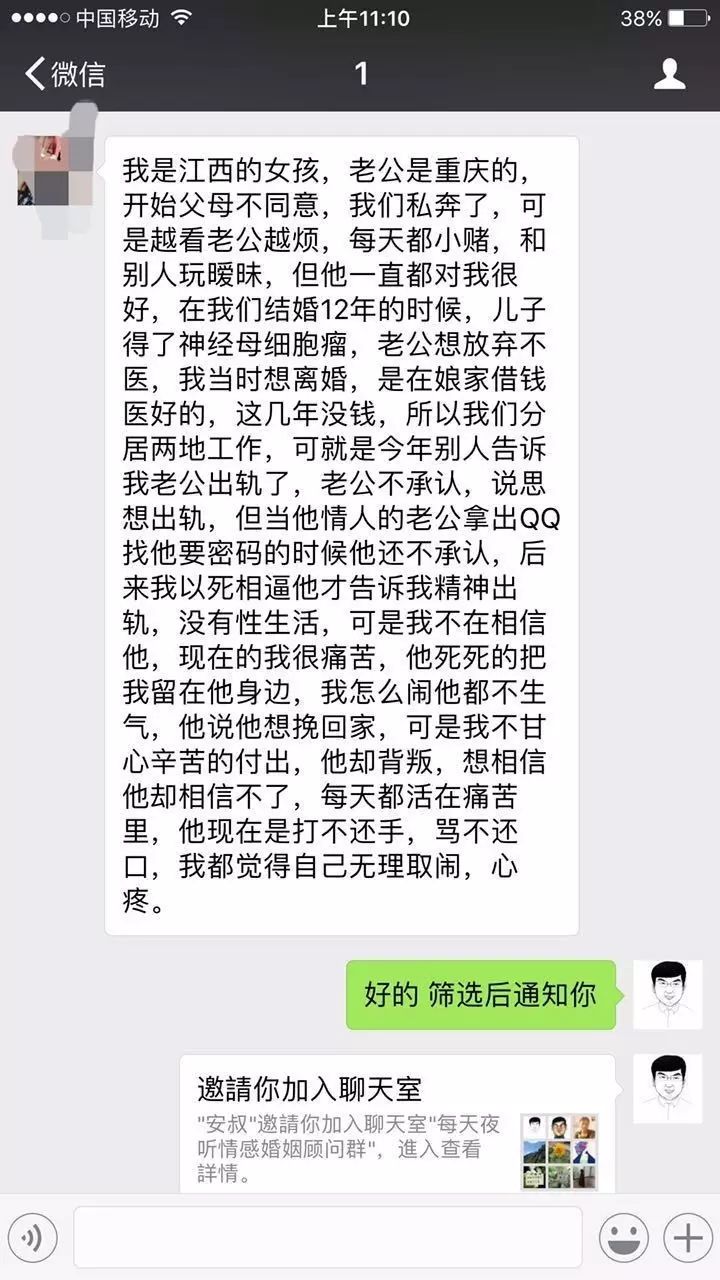Viewport: 720px width, 1280px height.
Task: Go back to the 微信 chat list
Action: (x=64, y=74)
